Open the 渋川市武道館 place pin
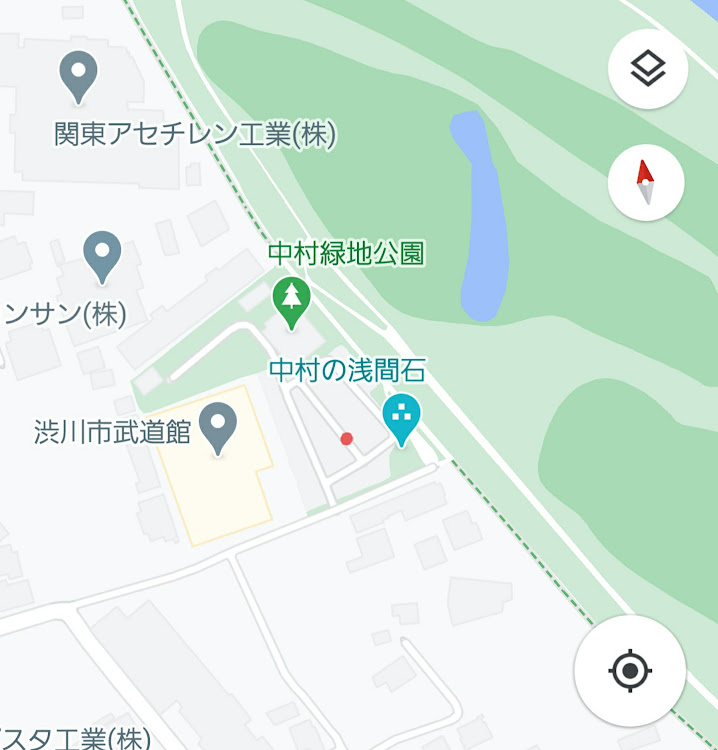The image size is (718, 750). click(x=218, y=427)
